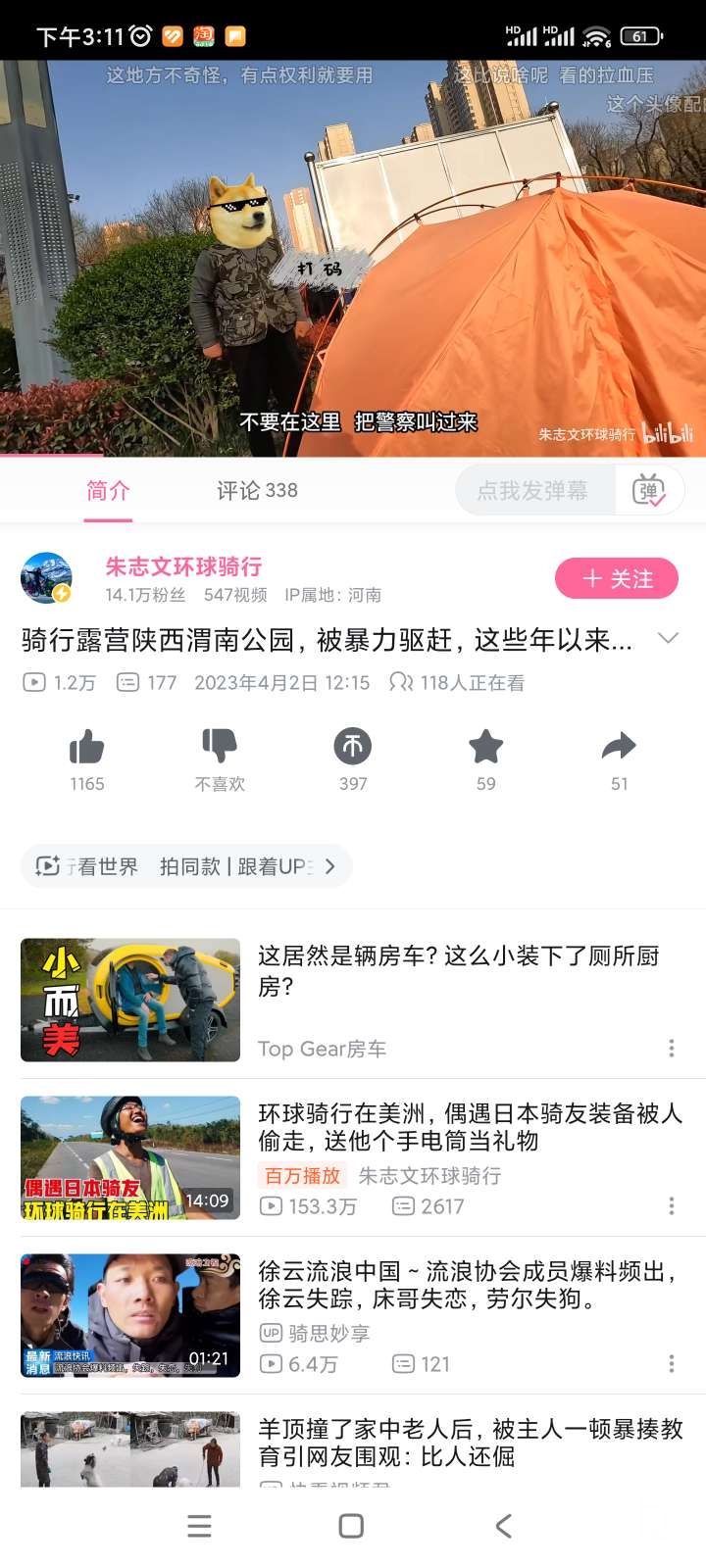The image size is (706, 1568).
Task: Give coins to this video
Action: [353, 749]
